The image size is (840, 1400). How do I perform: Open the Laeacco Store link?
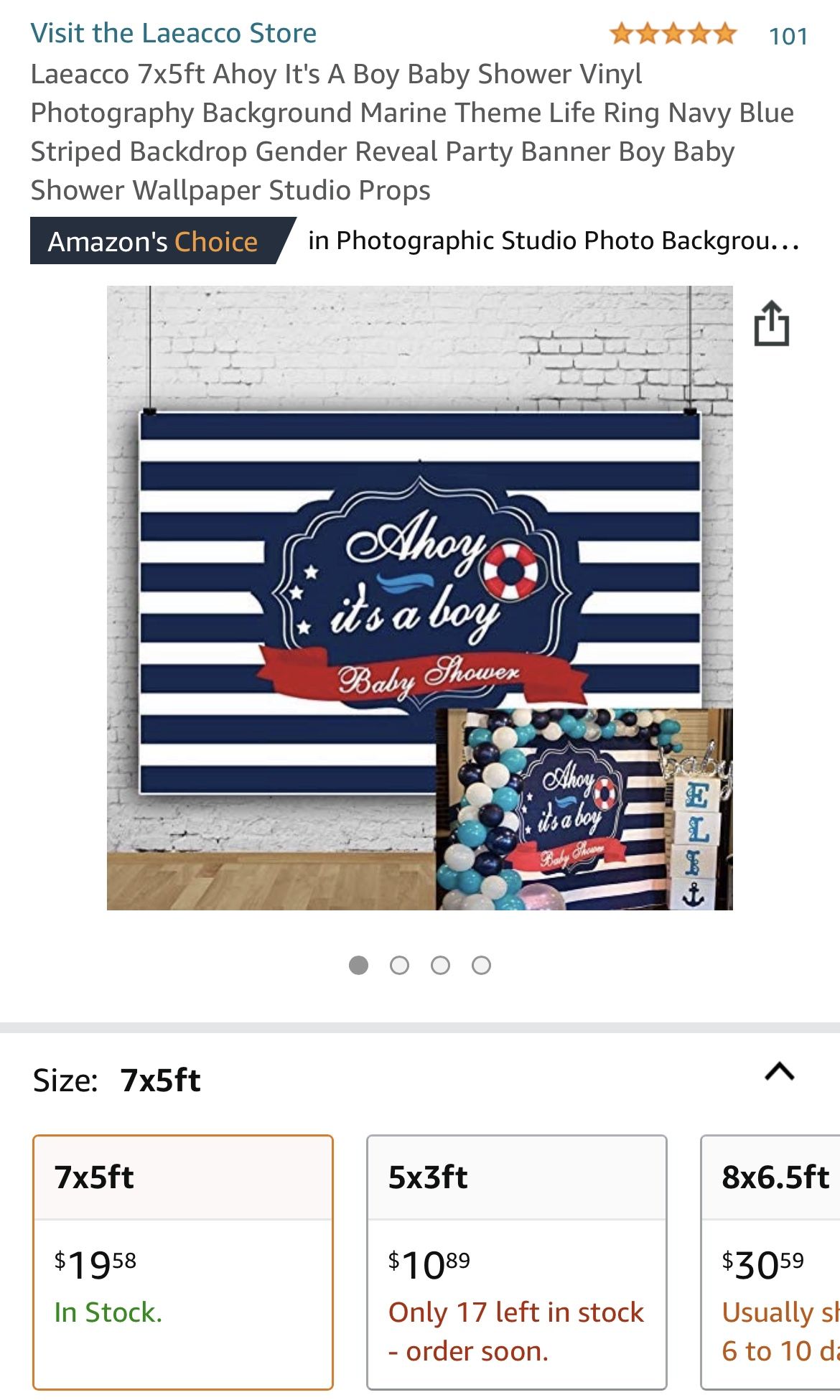tap(173, 33)
